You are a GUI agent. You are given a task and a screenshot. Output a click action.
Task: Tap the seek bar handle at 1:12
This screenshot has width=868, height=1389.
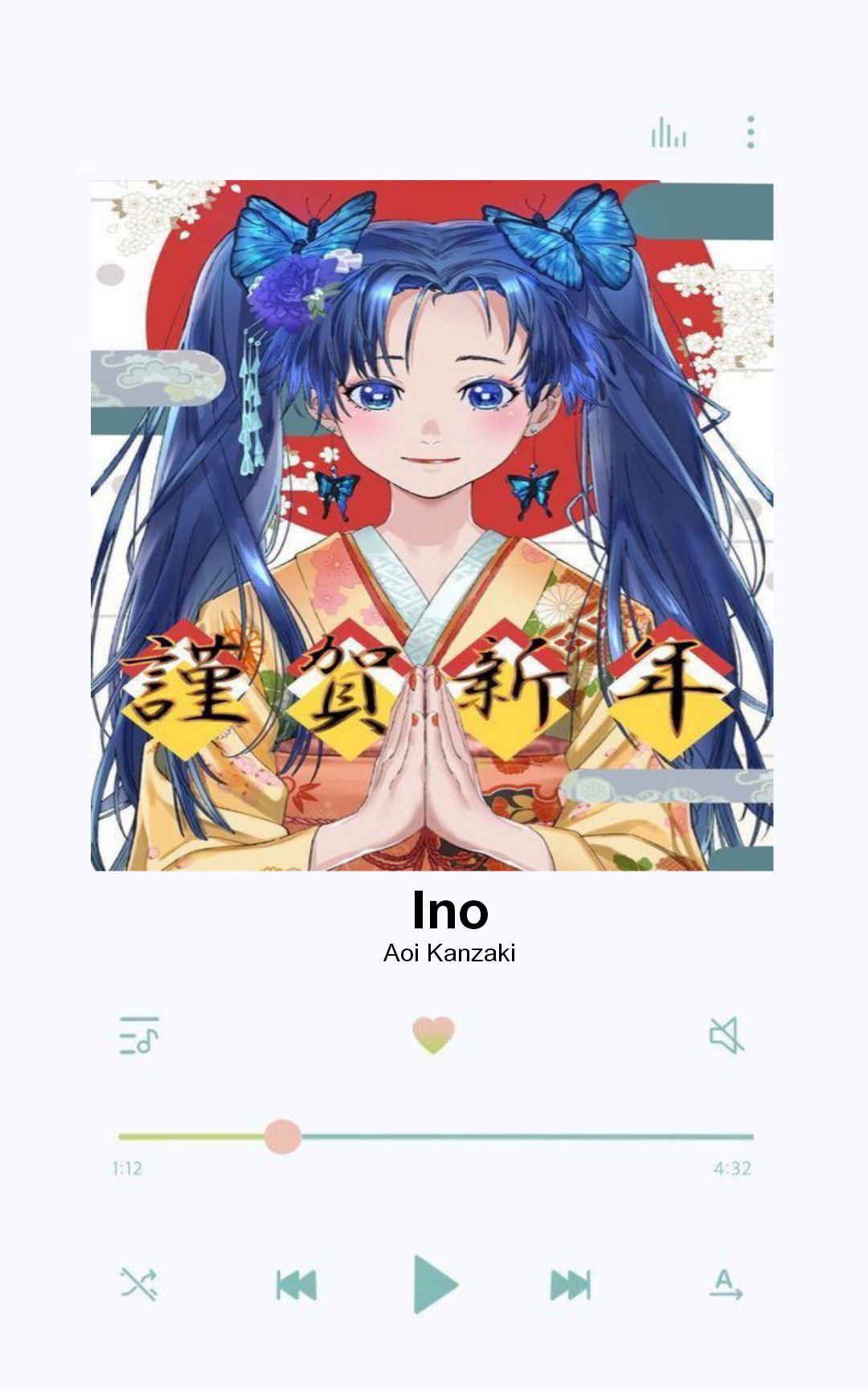(282, 1137)
